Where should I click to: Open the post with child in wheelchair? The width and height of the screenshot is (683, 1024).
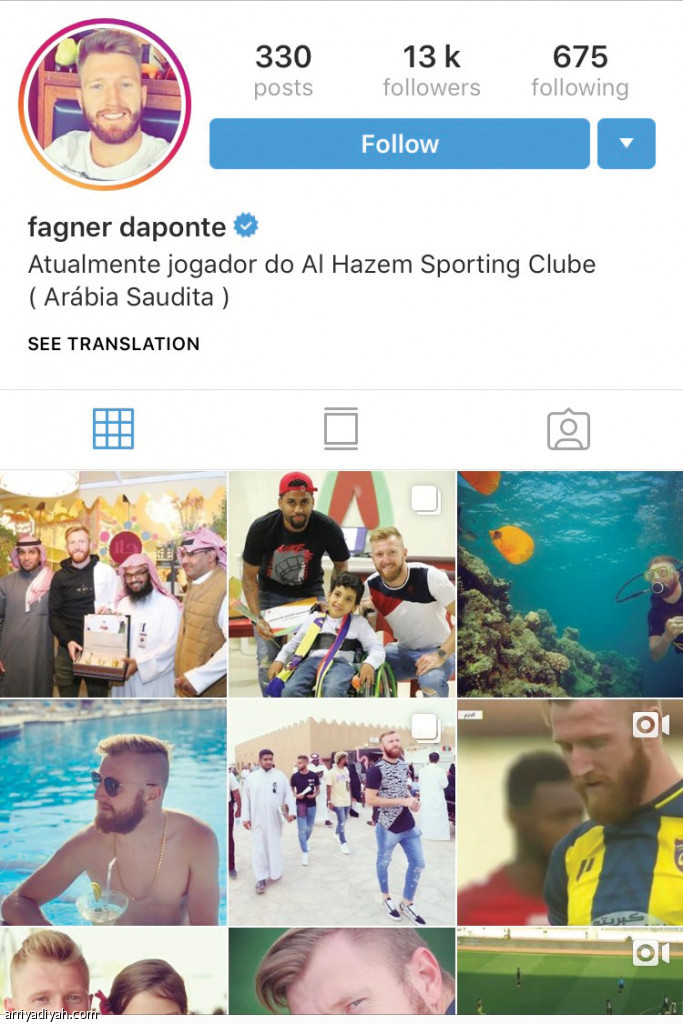click(x=341, y=584)
